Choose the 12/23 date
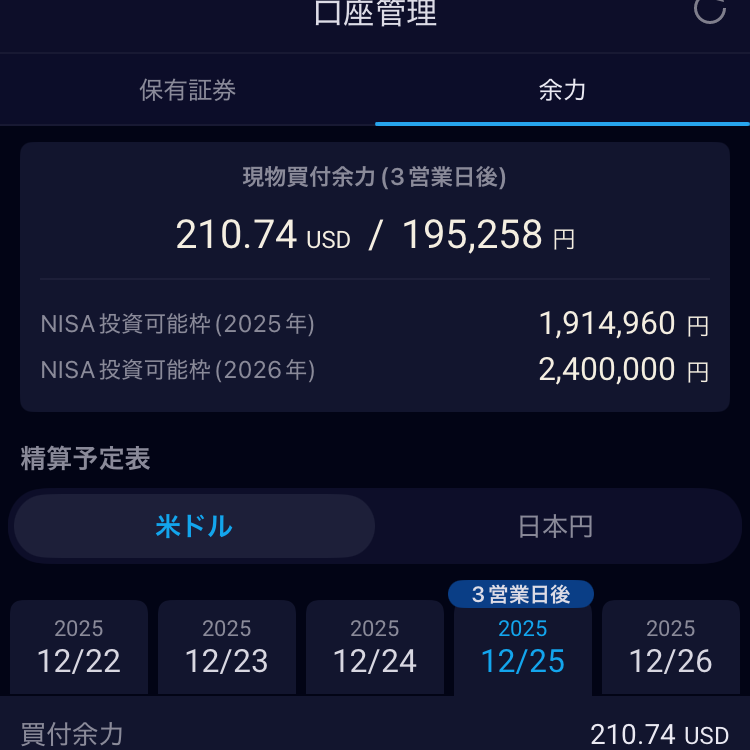 pos(227,647)
